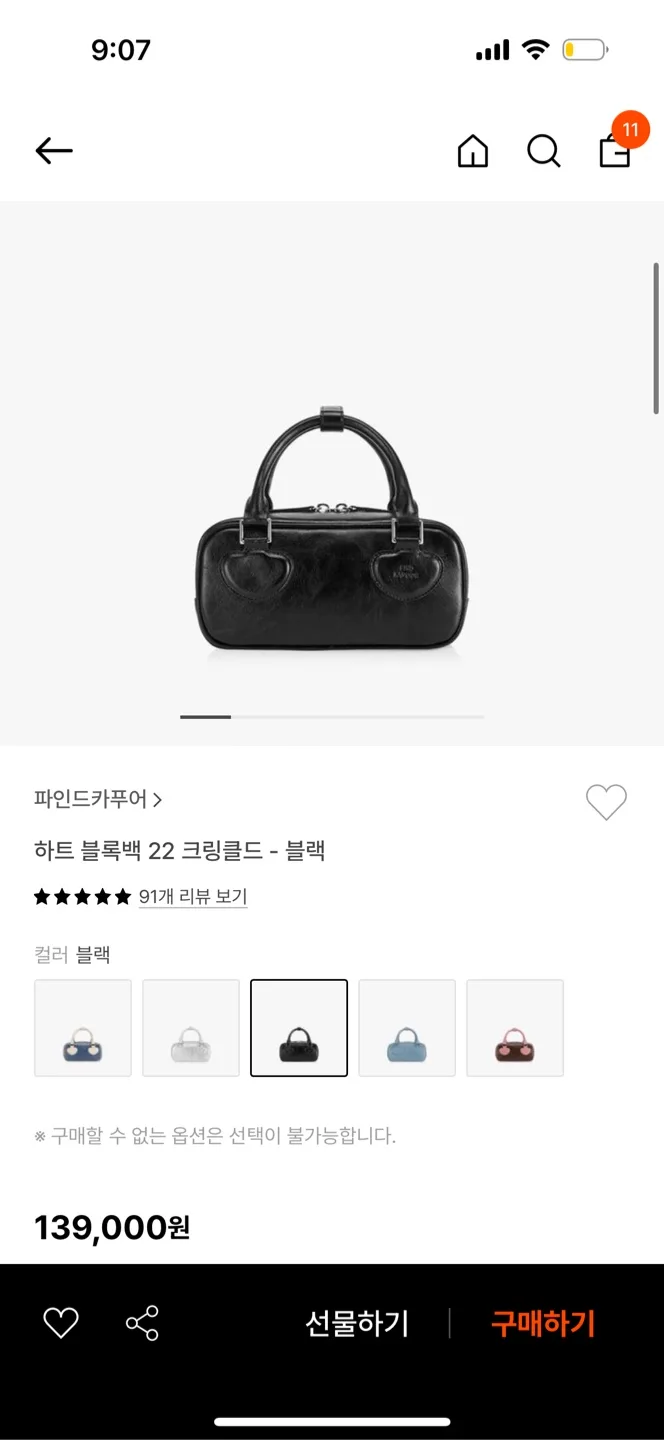Add the bag to wishlist beside the brand name
664x1440 pixels.
click(x=606, y=802)
